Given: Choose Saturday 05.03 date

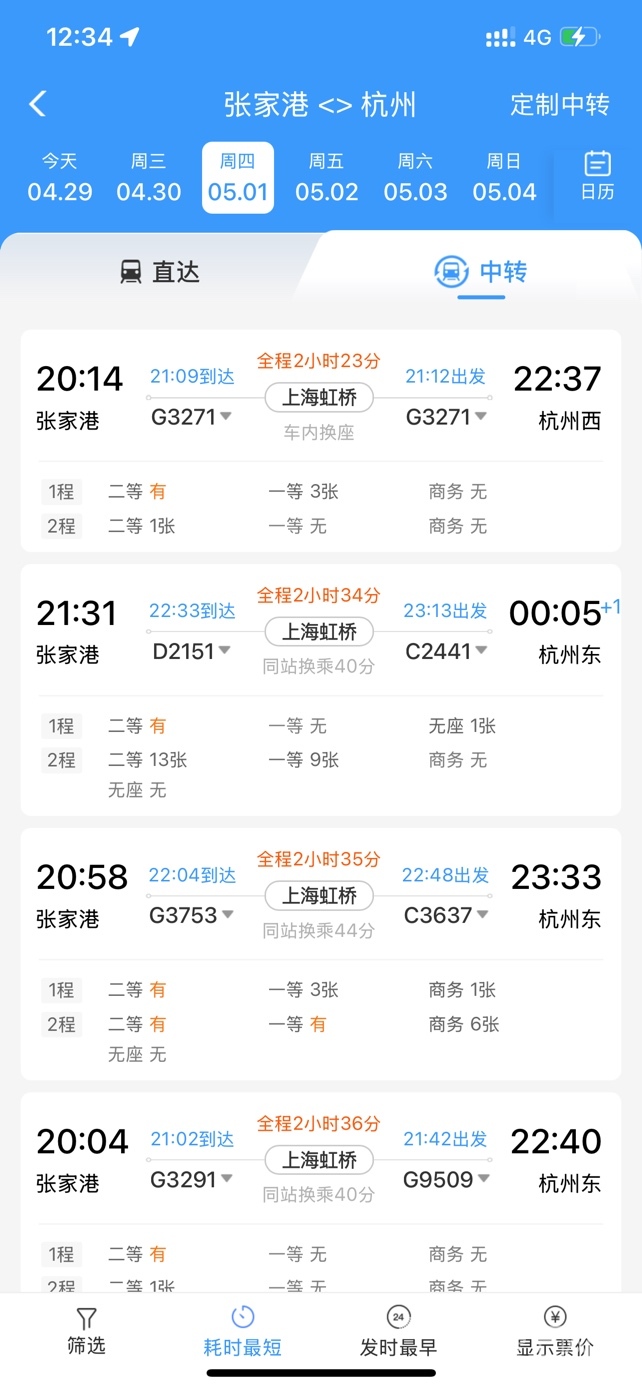Looking at the screenshot, I should tap(415, 178).
